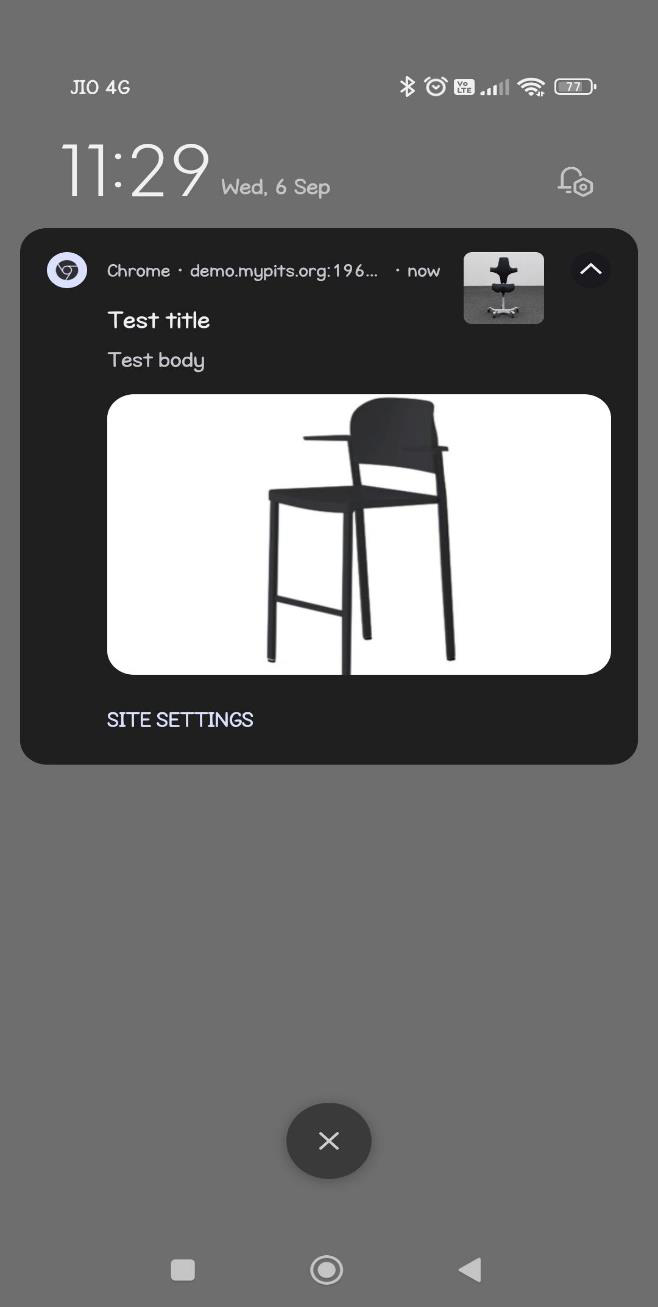
Task: Open the Test title notification
Action: tap(159, 320)
